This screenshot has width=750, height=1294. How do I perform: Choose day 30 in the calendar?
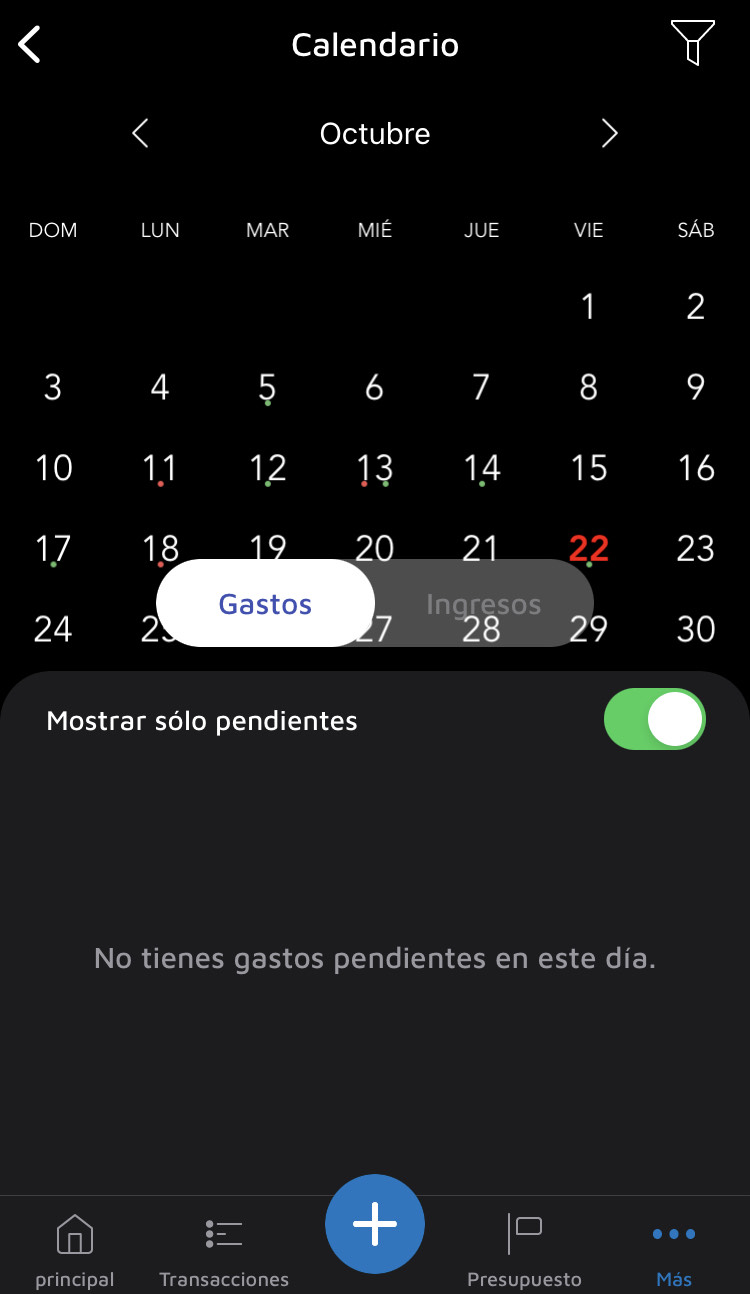tap(696, 629)
